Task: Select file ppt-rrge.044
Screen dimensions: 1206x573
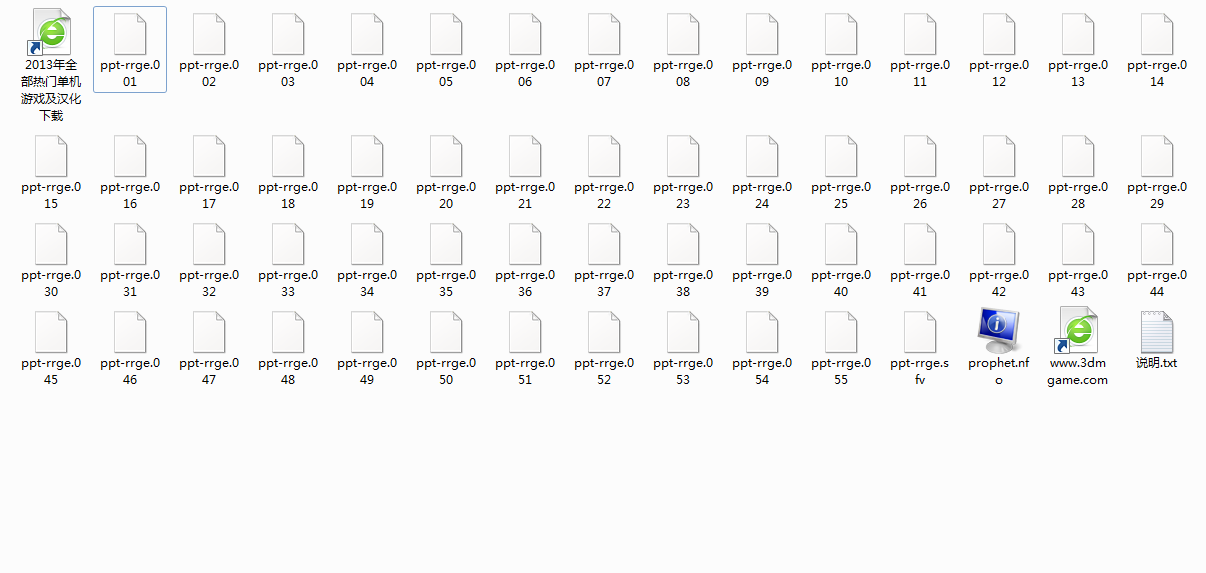Action: coord(1157,244)
